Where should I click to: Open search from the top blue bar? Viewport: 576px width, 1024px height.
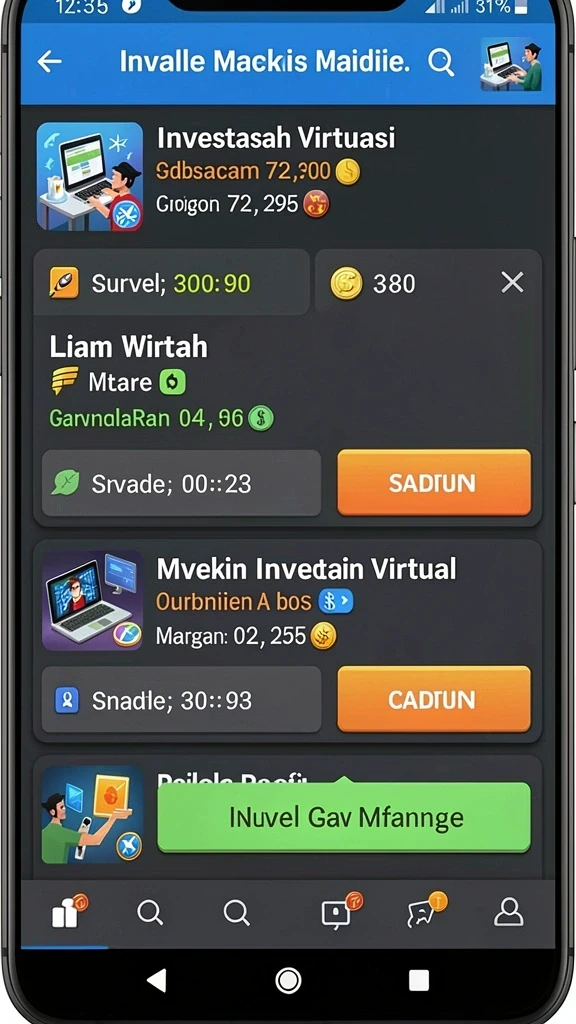click(x=441, y=63)
